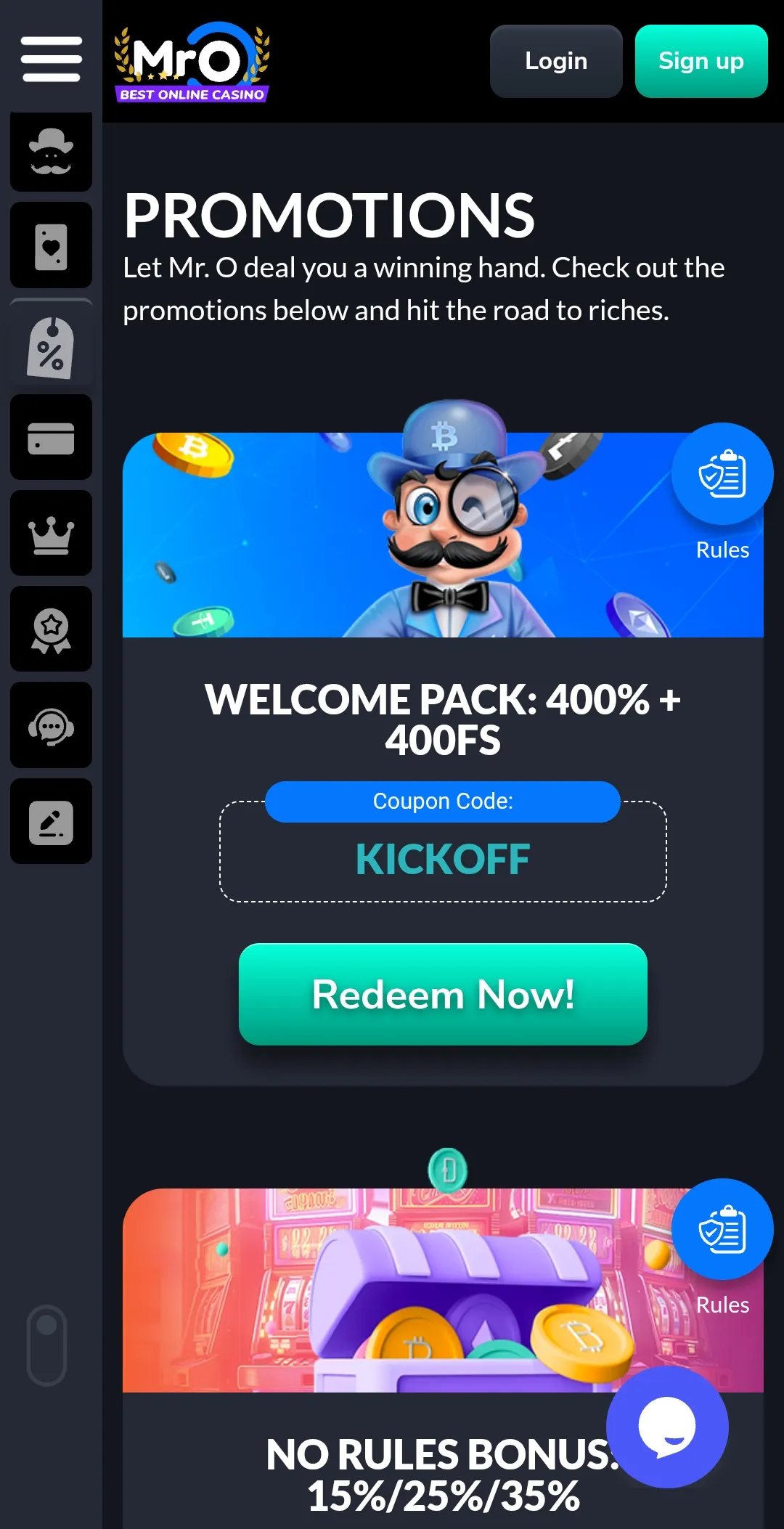The height and width of the screenshot is (1529, 784).
Task: Open the VIP crown icon
Action: [51, 534]
